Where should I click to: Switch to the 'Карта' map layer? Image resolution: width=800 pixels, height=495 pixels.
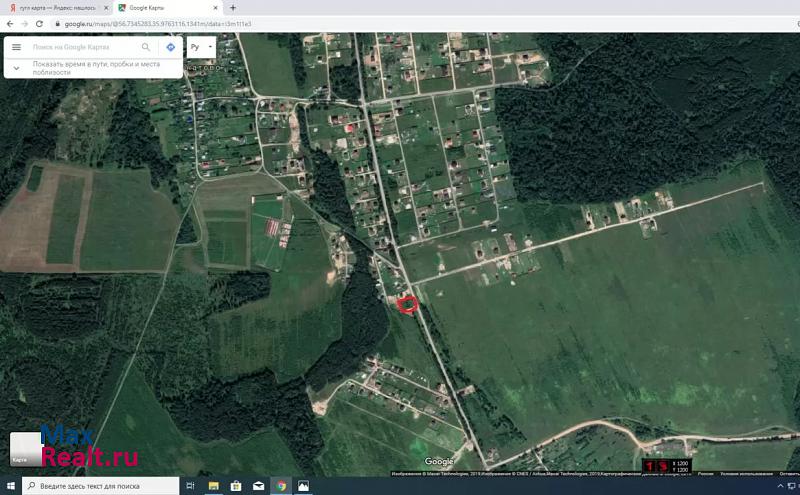pos(24,449)
